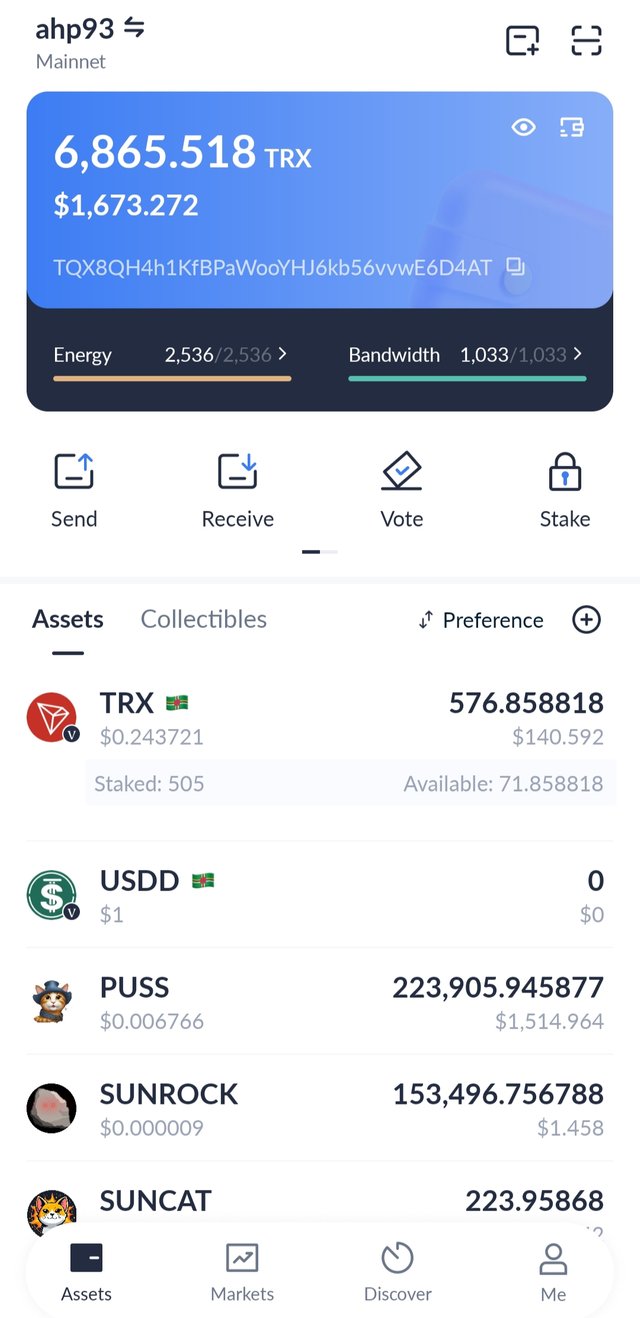This screenshot has height=1318, width=640.
Task: Open the SUNROCK token row
Action: pyautogui.click(x=320, y=1108)
